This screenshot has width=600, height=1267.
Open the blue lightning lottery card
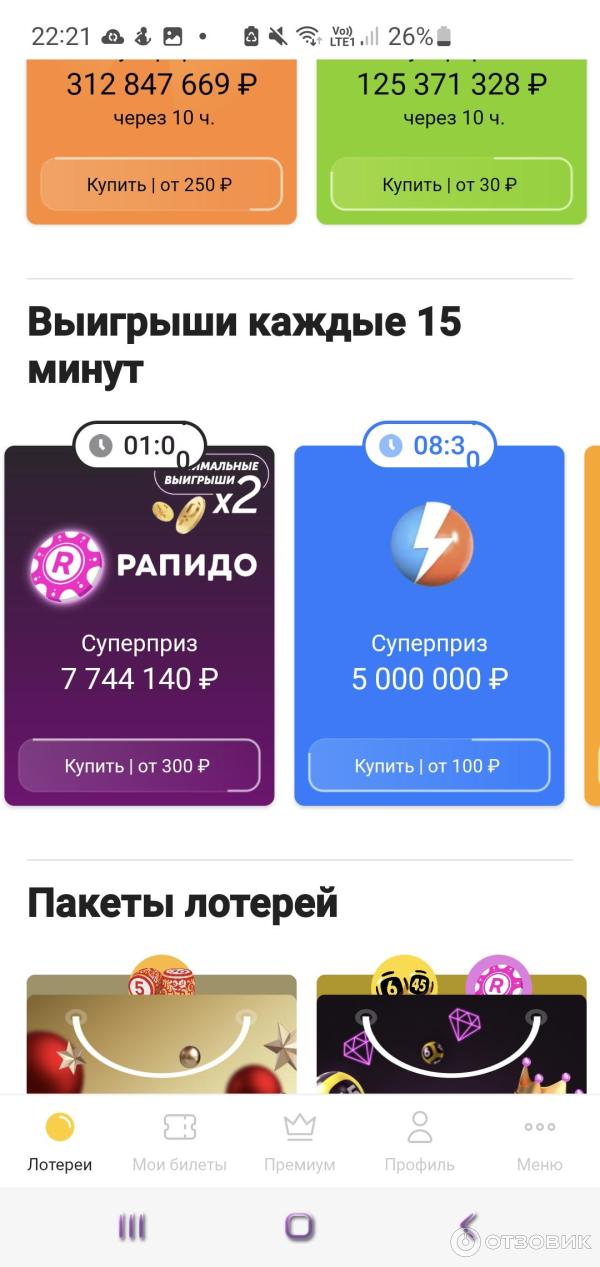click(429, 600)
